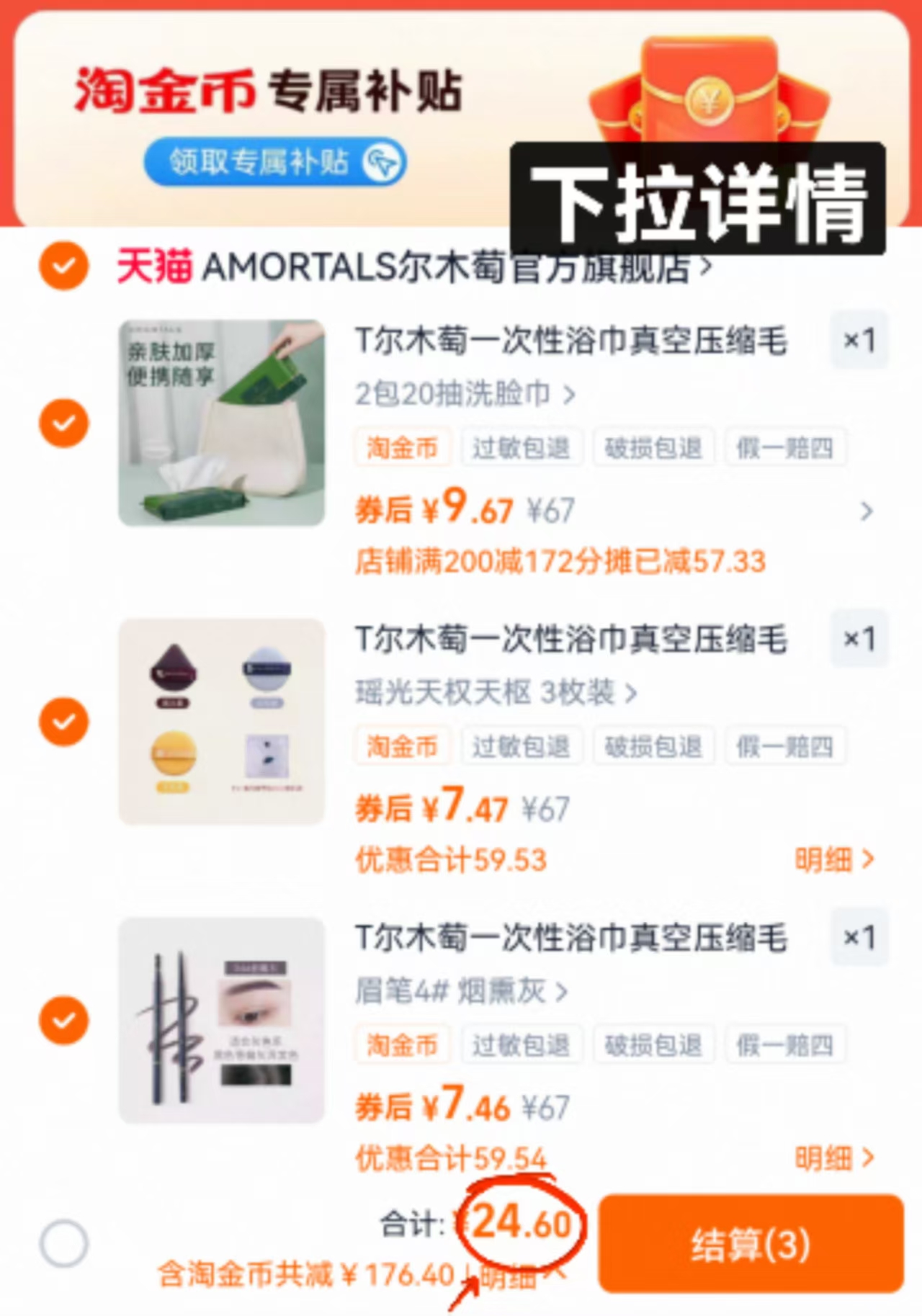This screenshot has width=922, height=1316.
Task: Expand the 明细 breakdown for the puff set
Action: (x=832, y=859)
